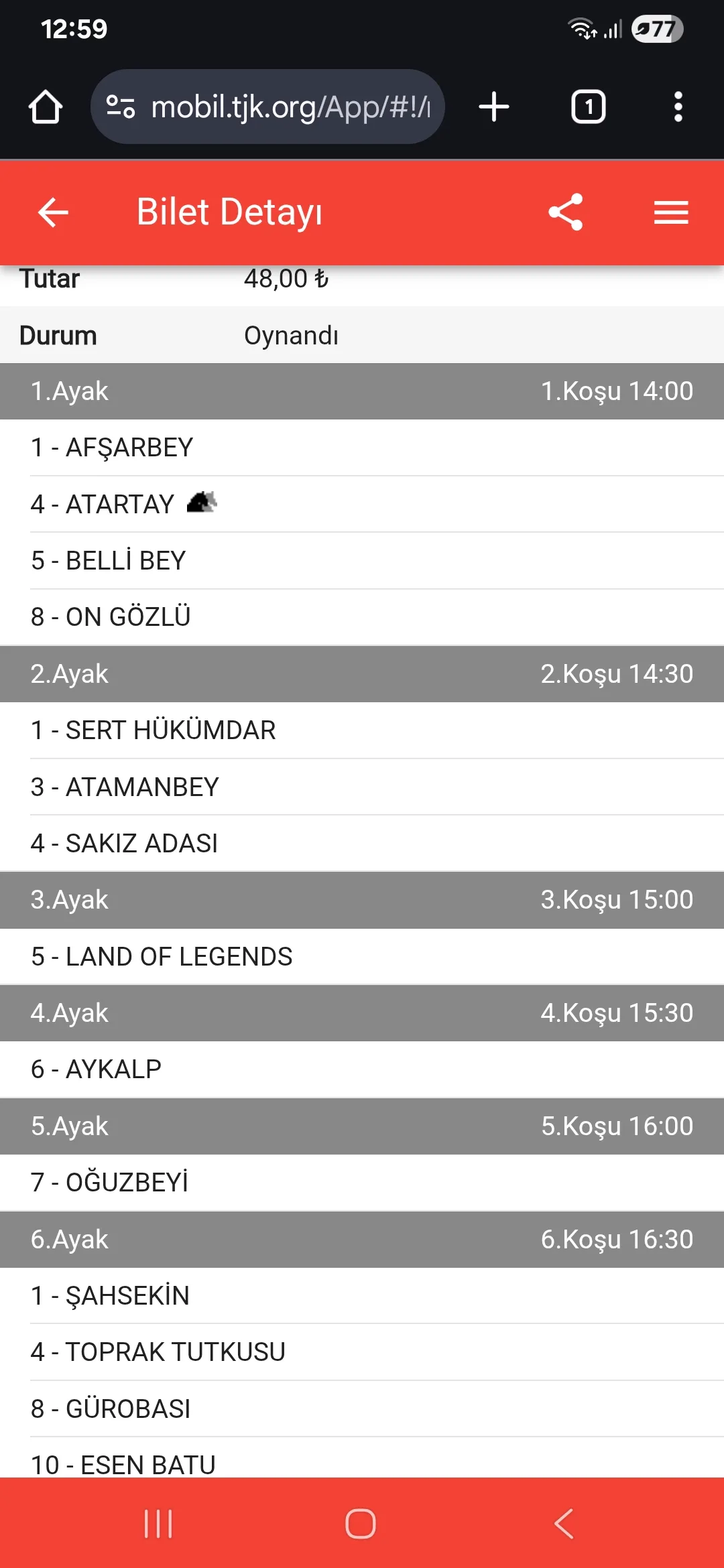The height and width of the screenshot is (1568, 724).
Task: Go to the browser home page
Action: point(46,107)
